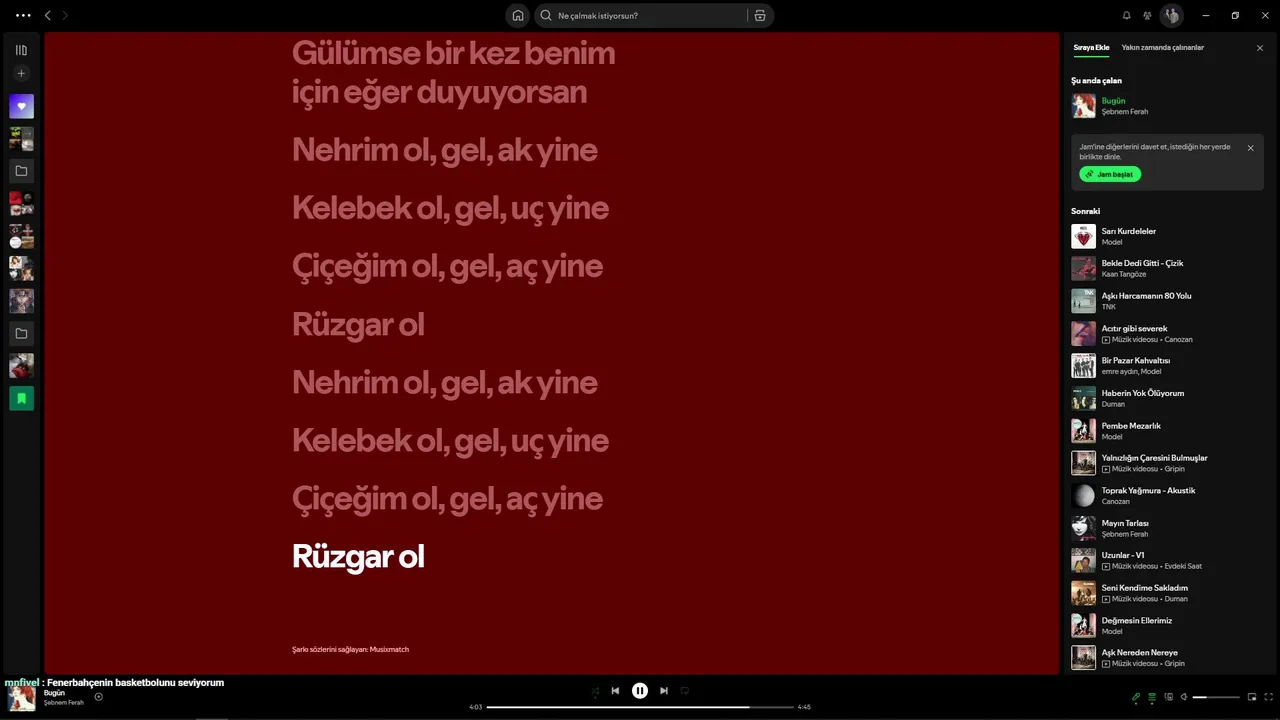
Task: Open the user profile avatar
Action: point(1170,15)
